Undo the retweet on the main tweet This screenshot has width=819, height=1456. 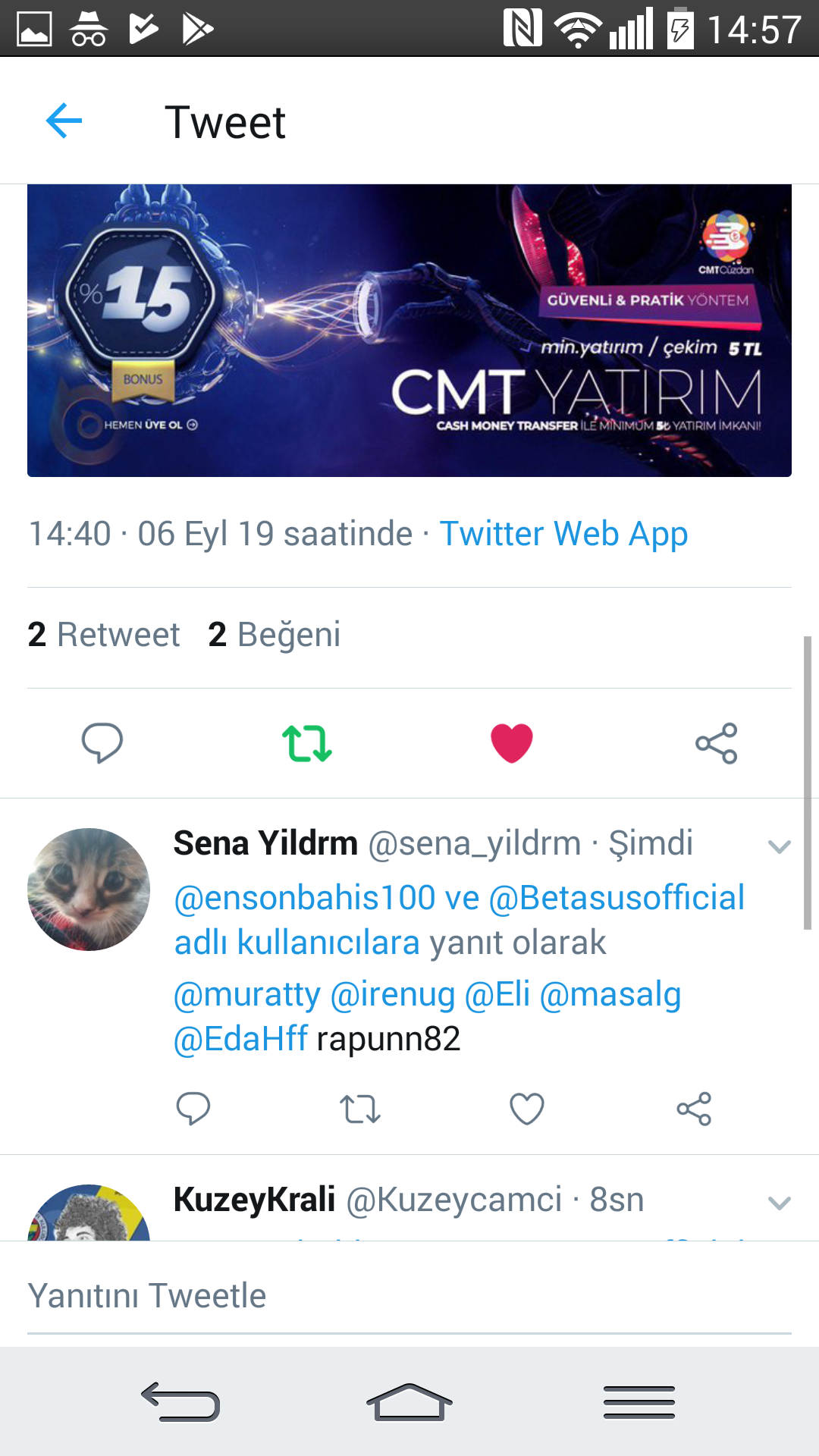point(307,742)
